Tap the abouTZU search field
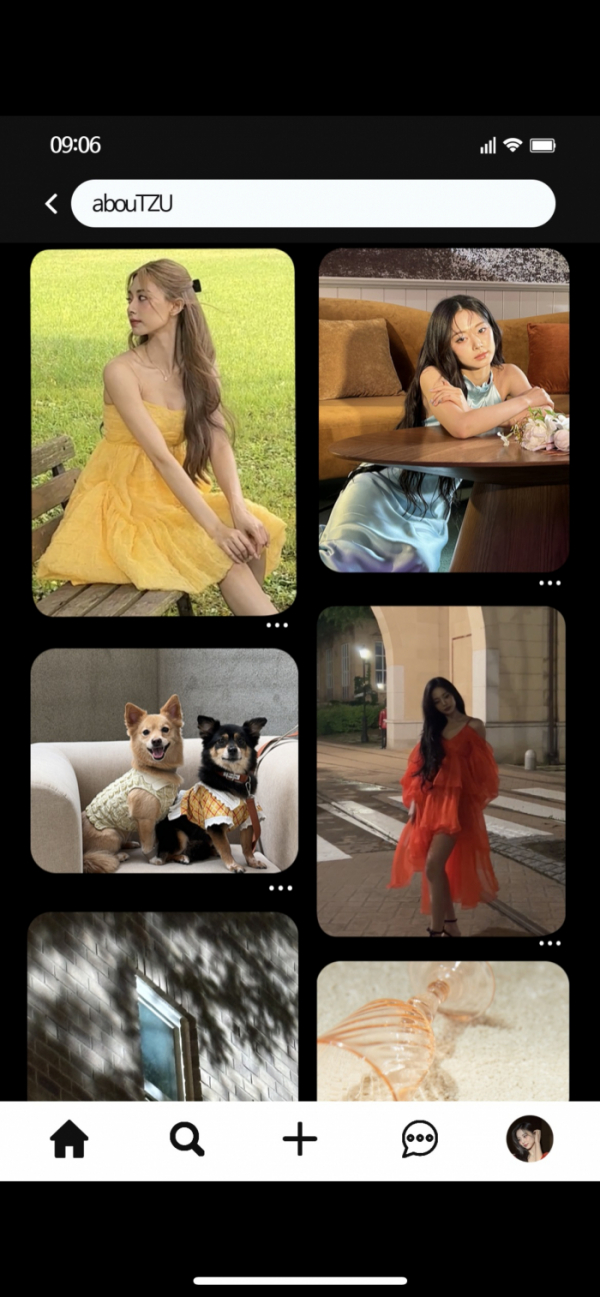Viewport: 600px width, 1297px height. [x=313, y=204]
